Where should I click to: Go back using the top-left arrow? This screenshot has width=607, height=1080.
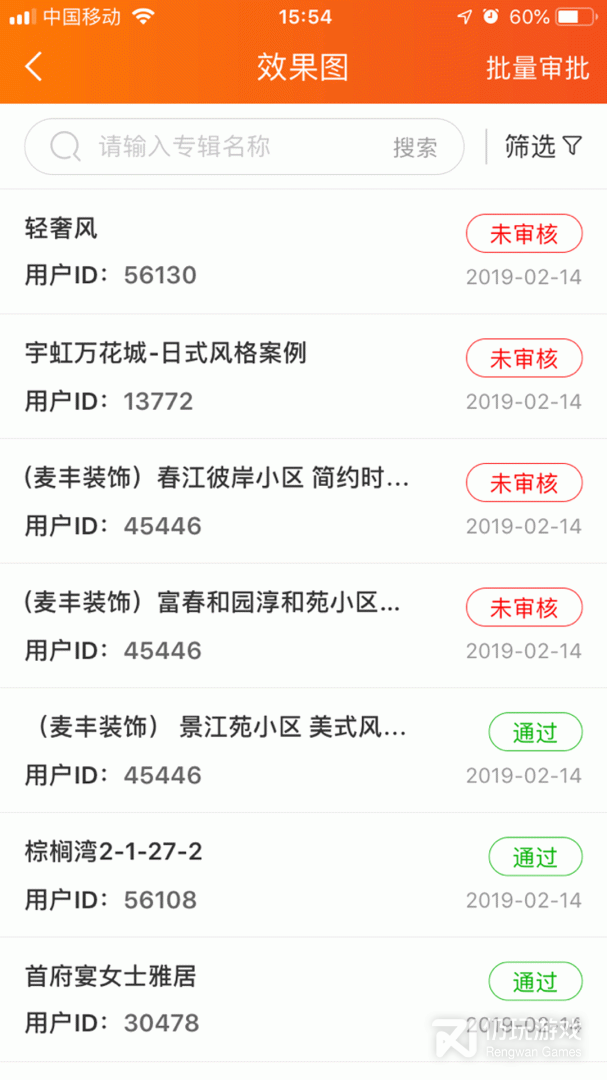(34, 67)
